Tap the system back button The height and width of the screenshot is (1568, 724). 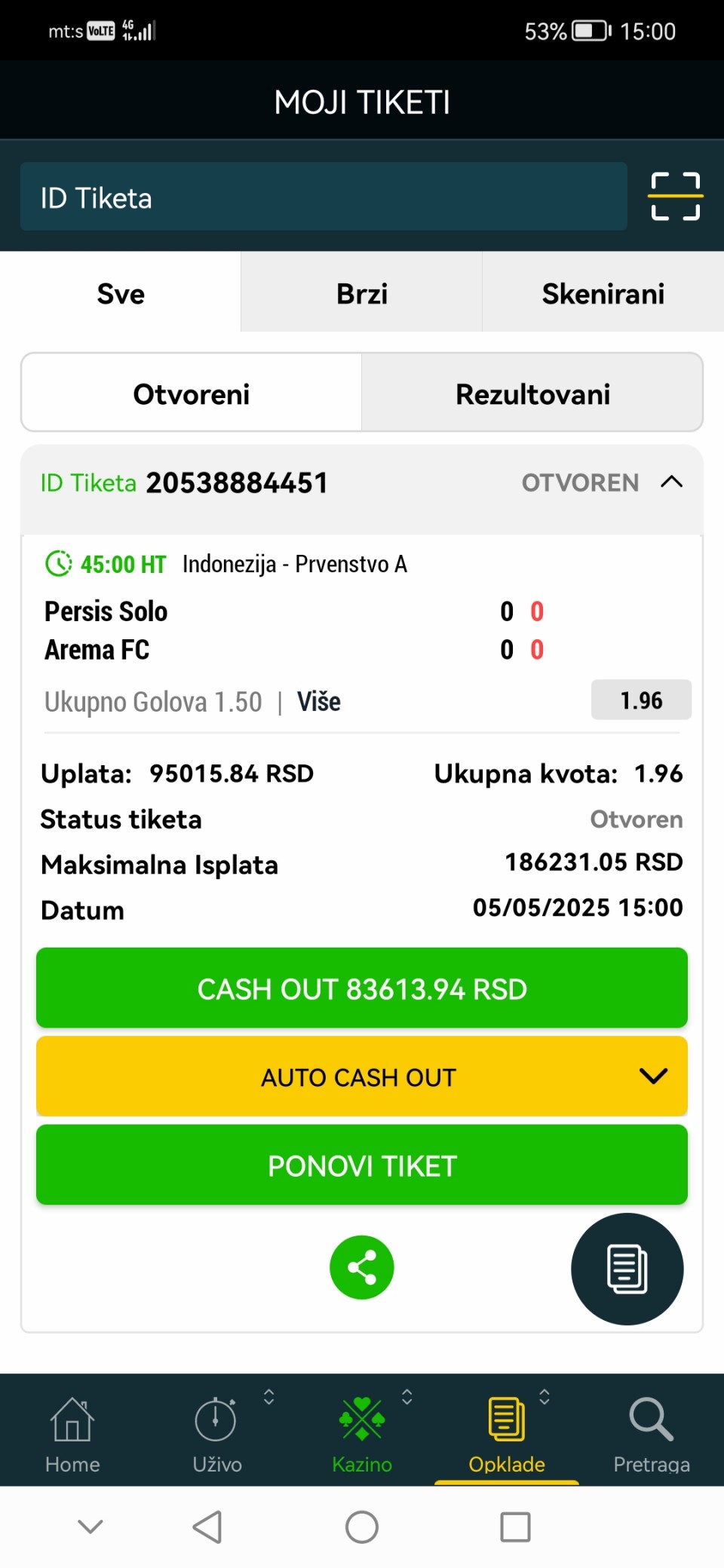pos(207,1527)
